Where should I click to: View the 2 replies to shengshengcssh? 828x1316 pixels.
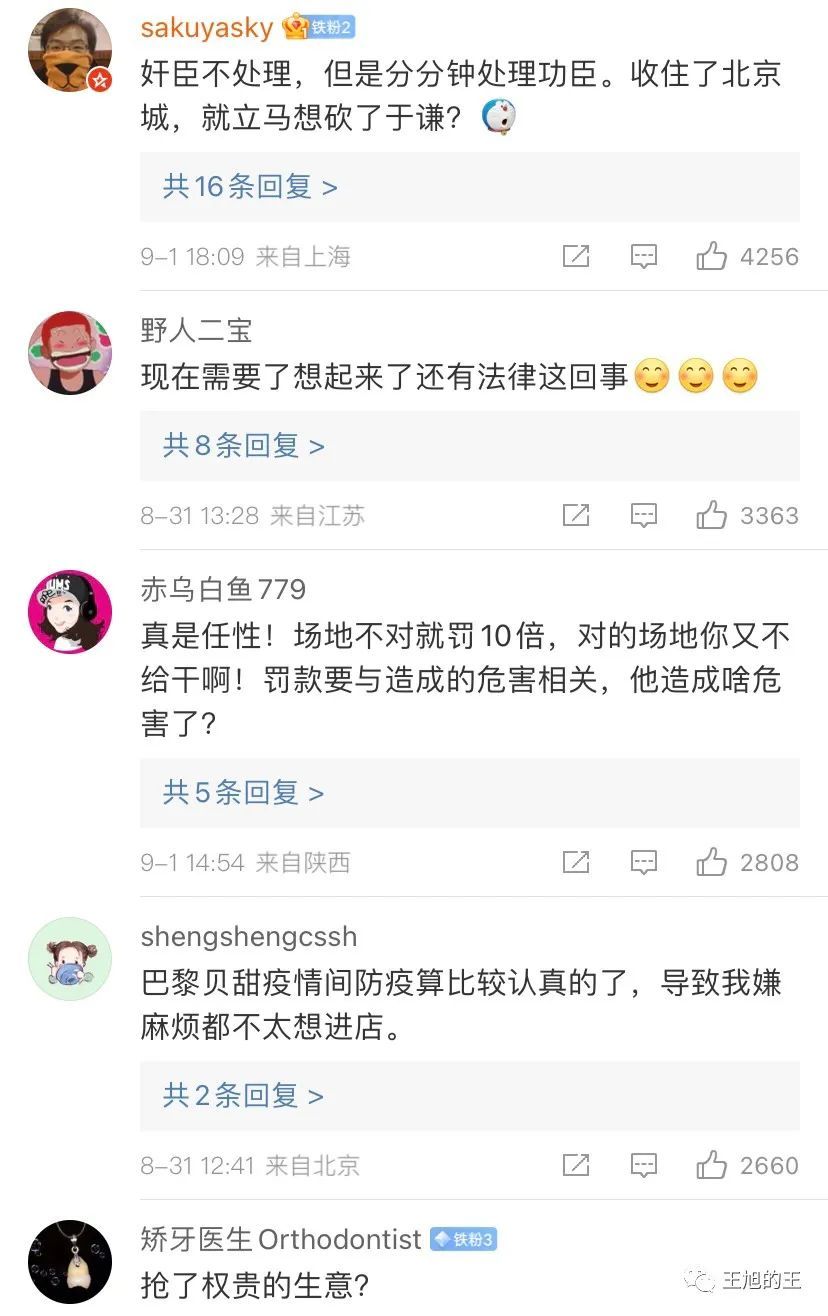(x=244, y=1096)
